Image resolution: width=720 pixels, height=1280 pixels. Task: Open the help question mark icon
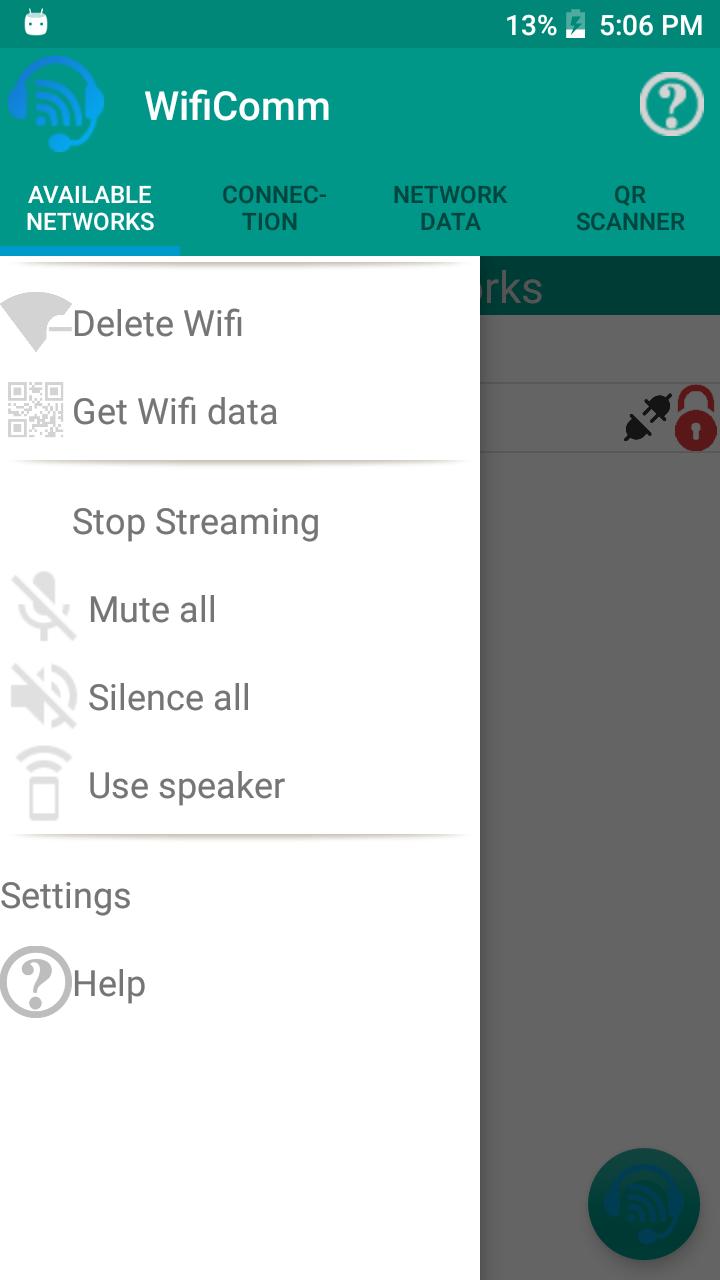(671, 104)
